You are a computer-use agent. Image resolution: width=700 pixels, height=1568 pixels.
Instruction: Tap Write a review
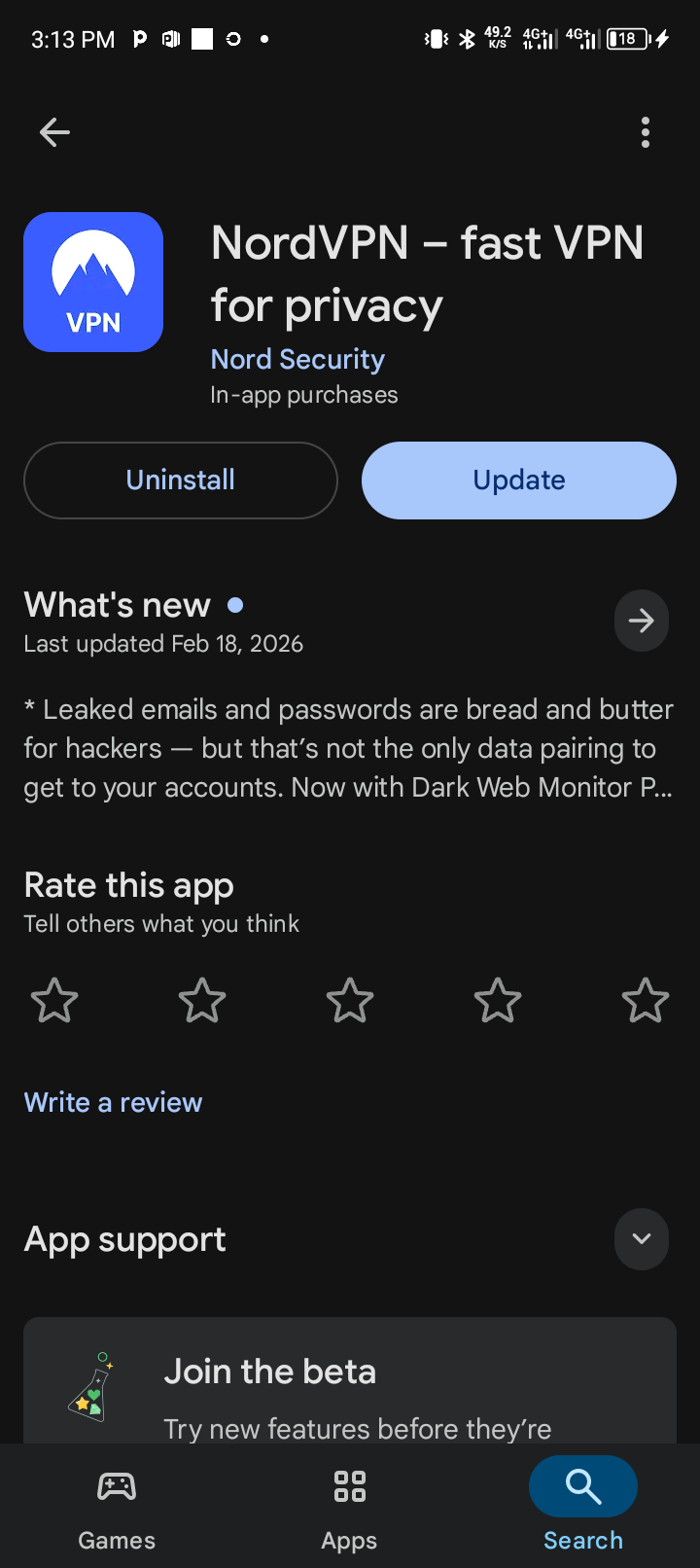(x=113, y=1102)
